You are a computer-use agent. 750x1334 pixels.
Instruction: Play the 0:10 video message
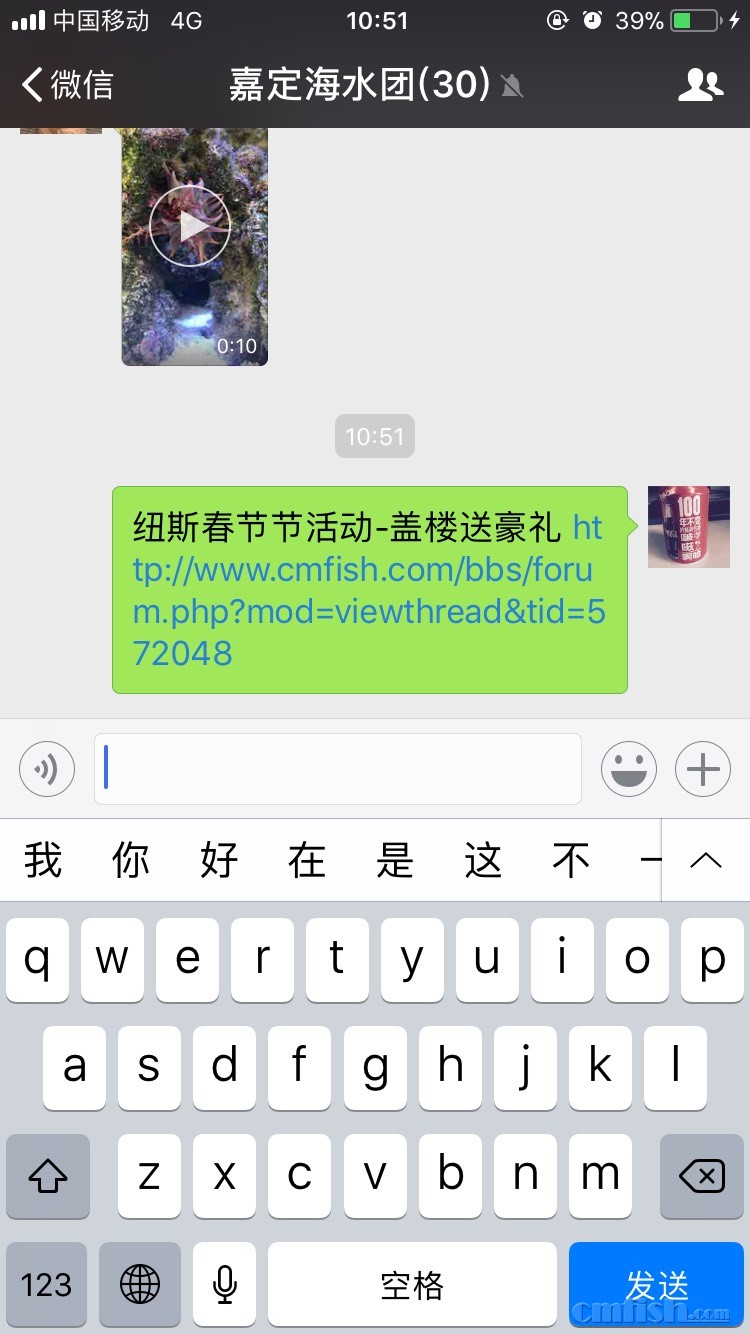tap(190, 228)
